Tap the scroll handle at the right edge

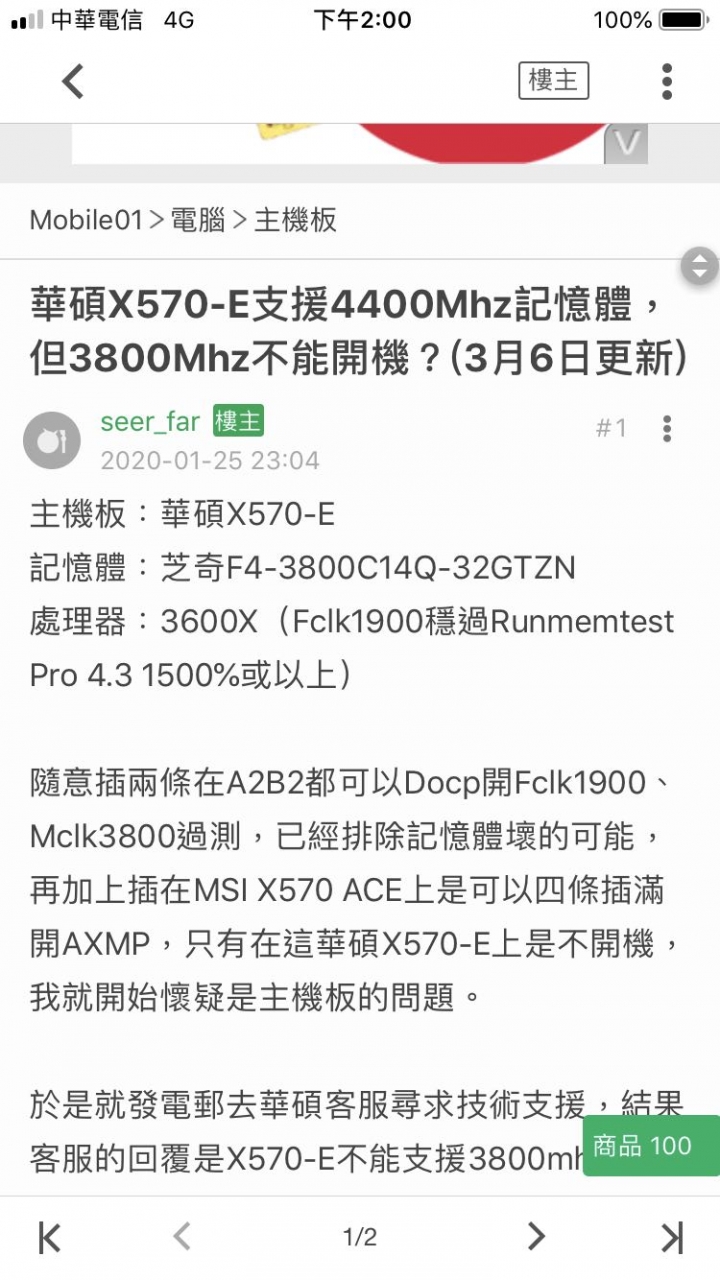699,266
